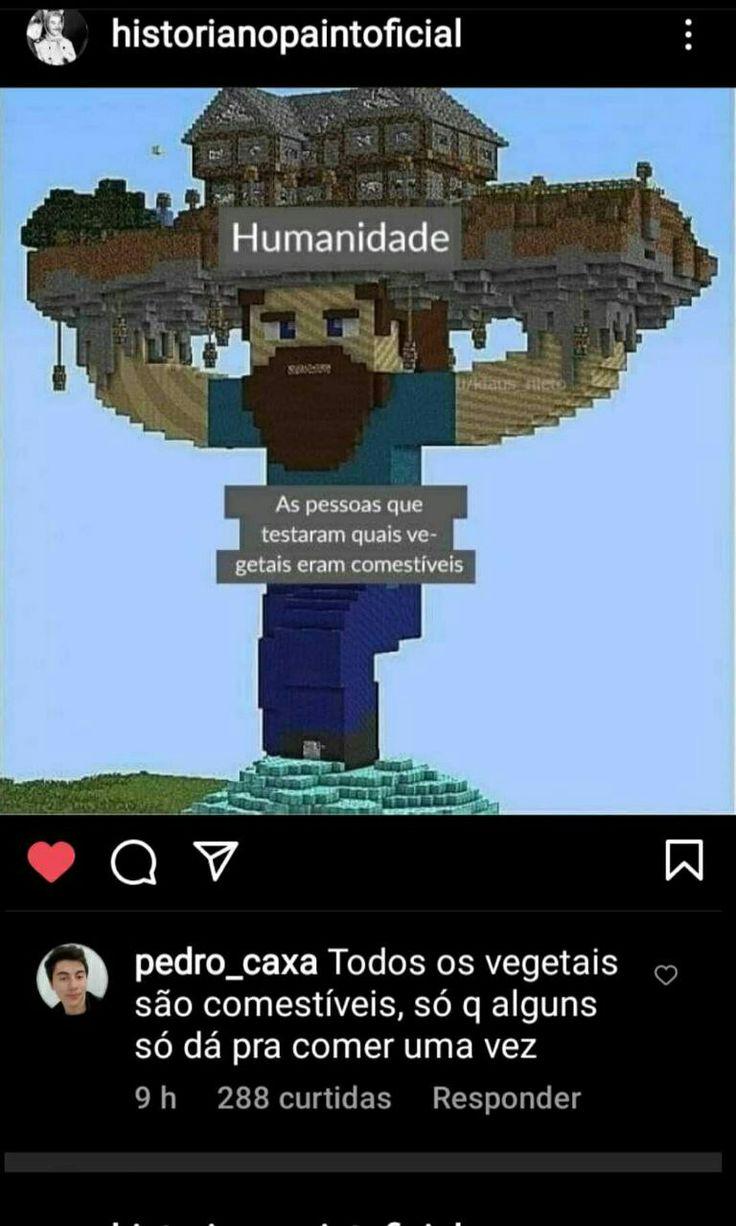Open the post overflow menu
This screenshot has width=736, height=1226.
(x=688, y=35)
